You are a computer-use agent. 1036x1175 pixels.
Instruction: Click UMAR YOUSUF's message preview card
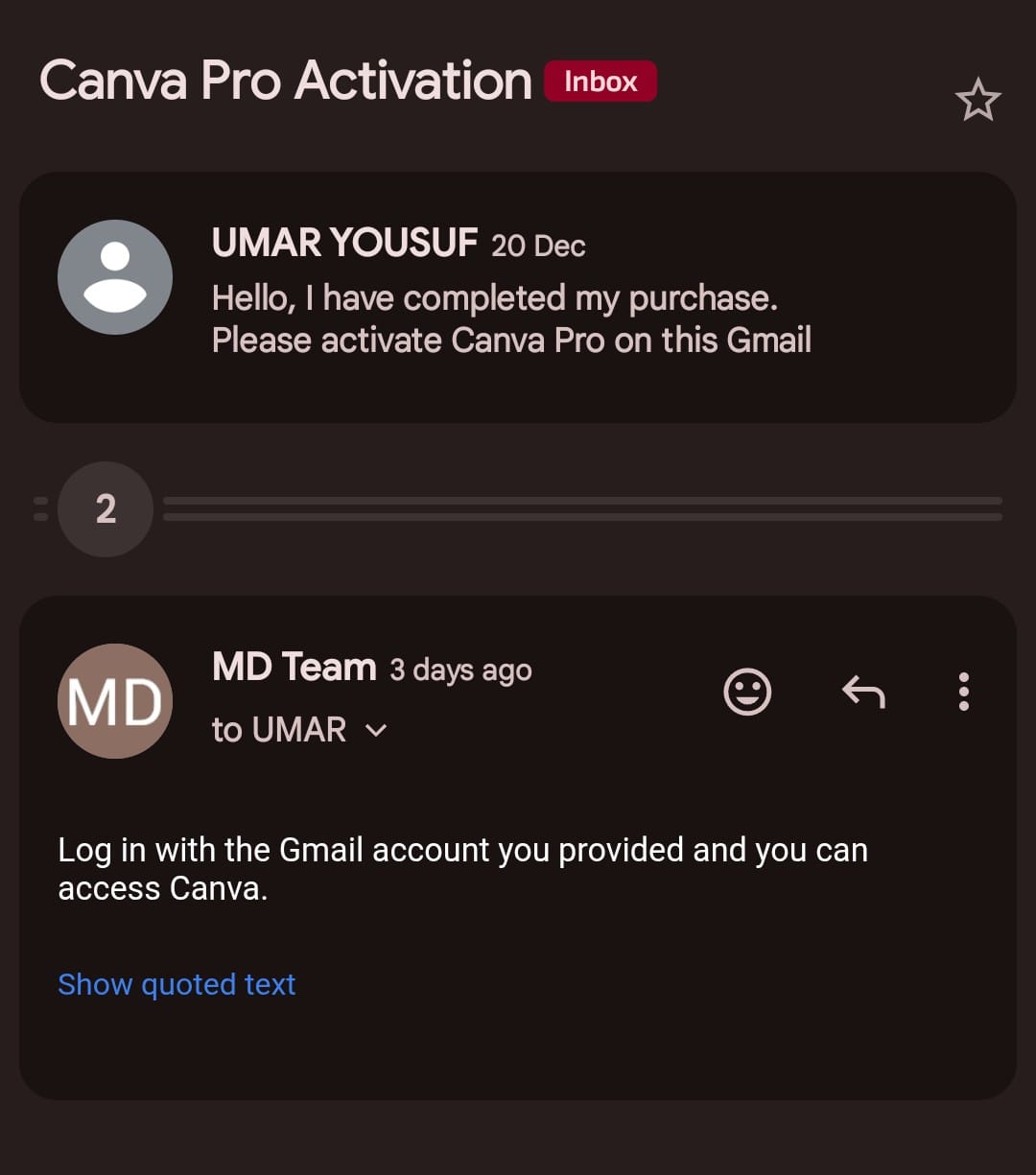(x=518, y=297)
